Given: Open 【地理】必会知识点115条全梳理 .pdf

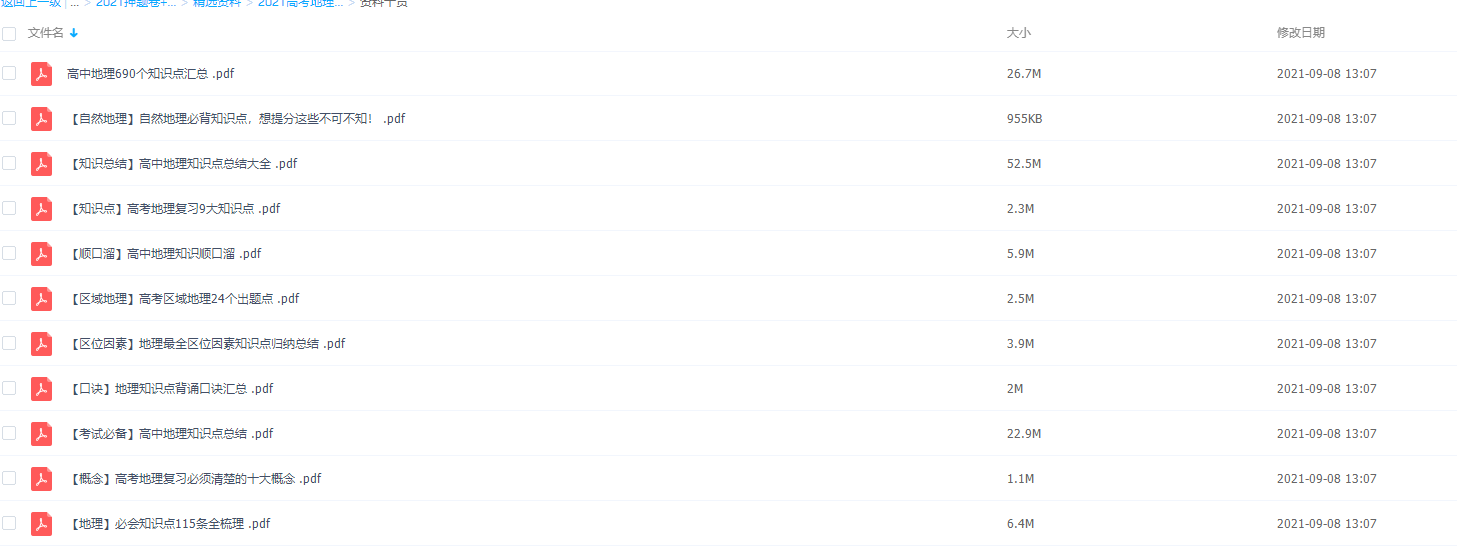Looking at the screenshot, I should [x=168, y=524].
